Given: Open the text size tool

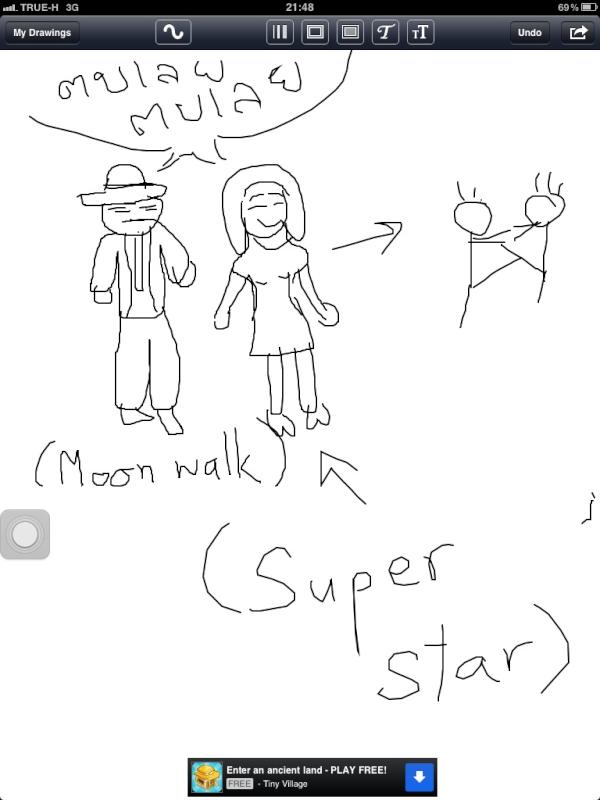Looking at the screenshot, I should coord(420,32).
